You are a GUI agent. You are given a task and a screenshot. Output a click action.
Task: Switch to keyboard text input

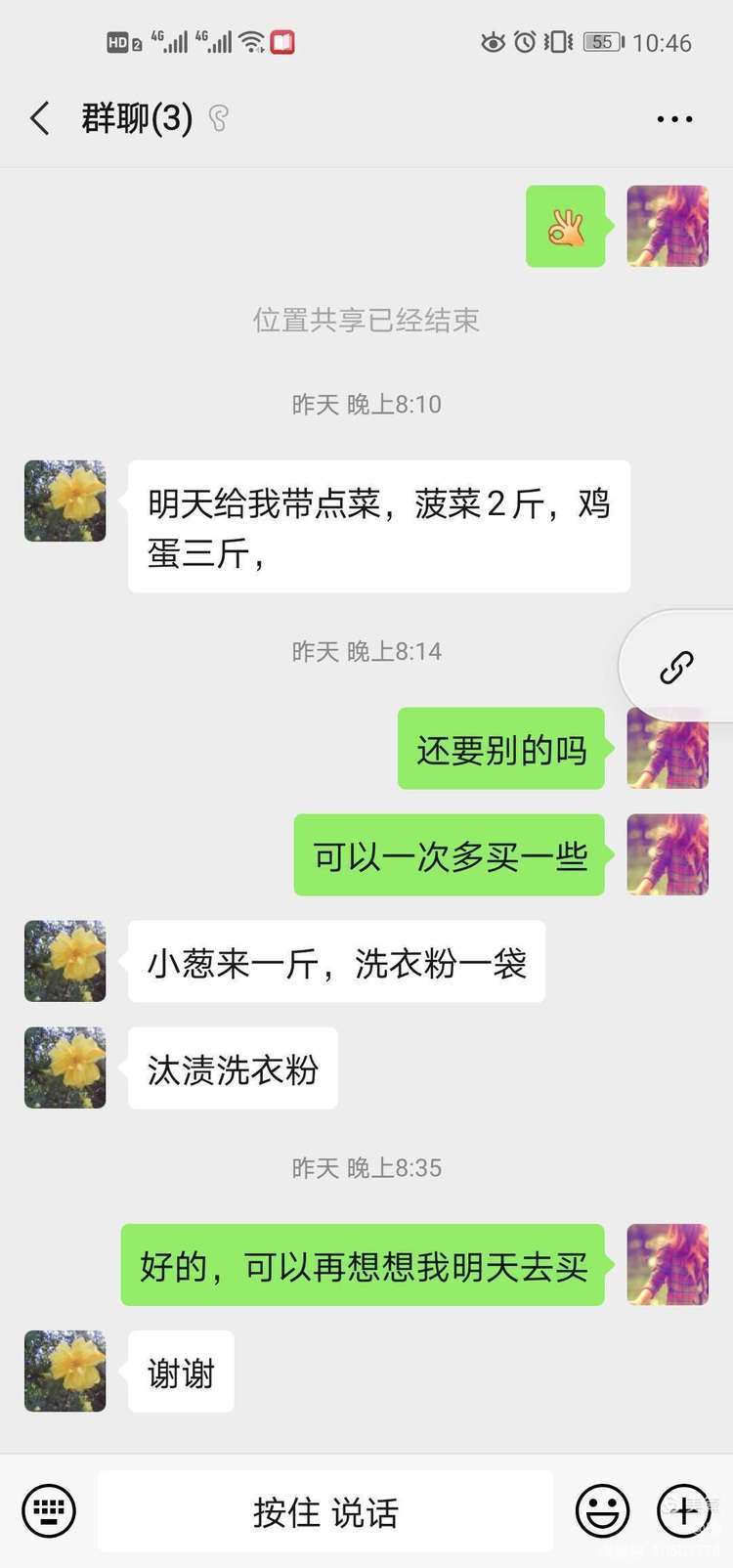pos(49,1510)
